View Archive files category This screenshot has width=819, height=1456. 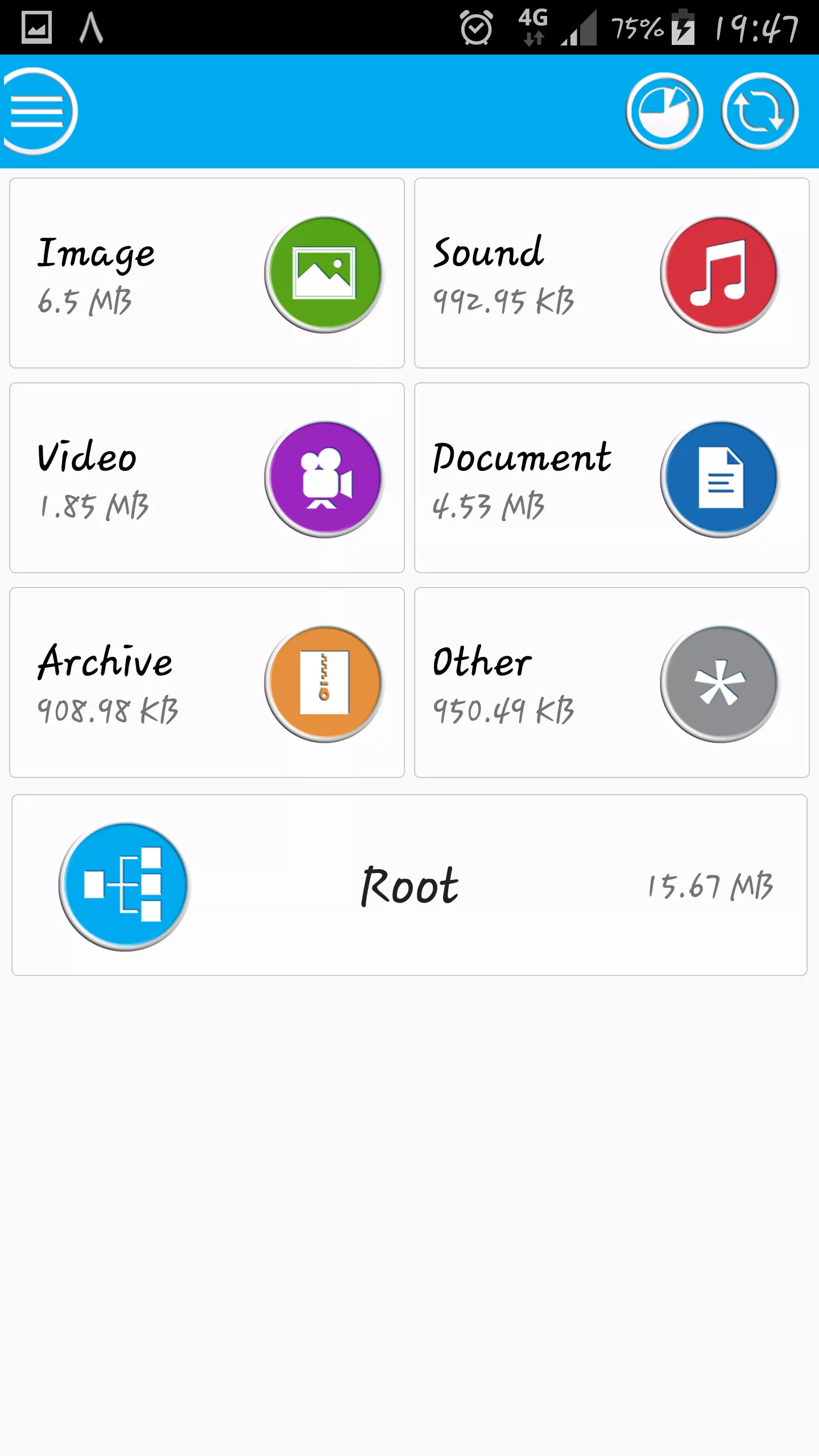(207, 682)
